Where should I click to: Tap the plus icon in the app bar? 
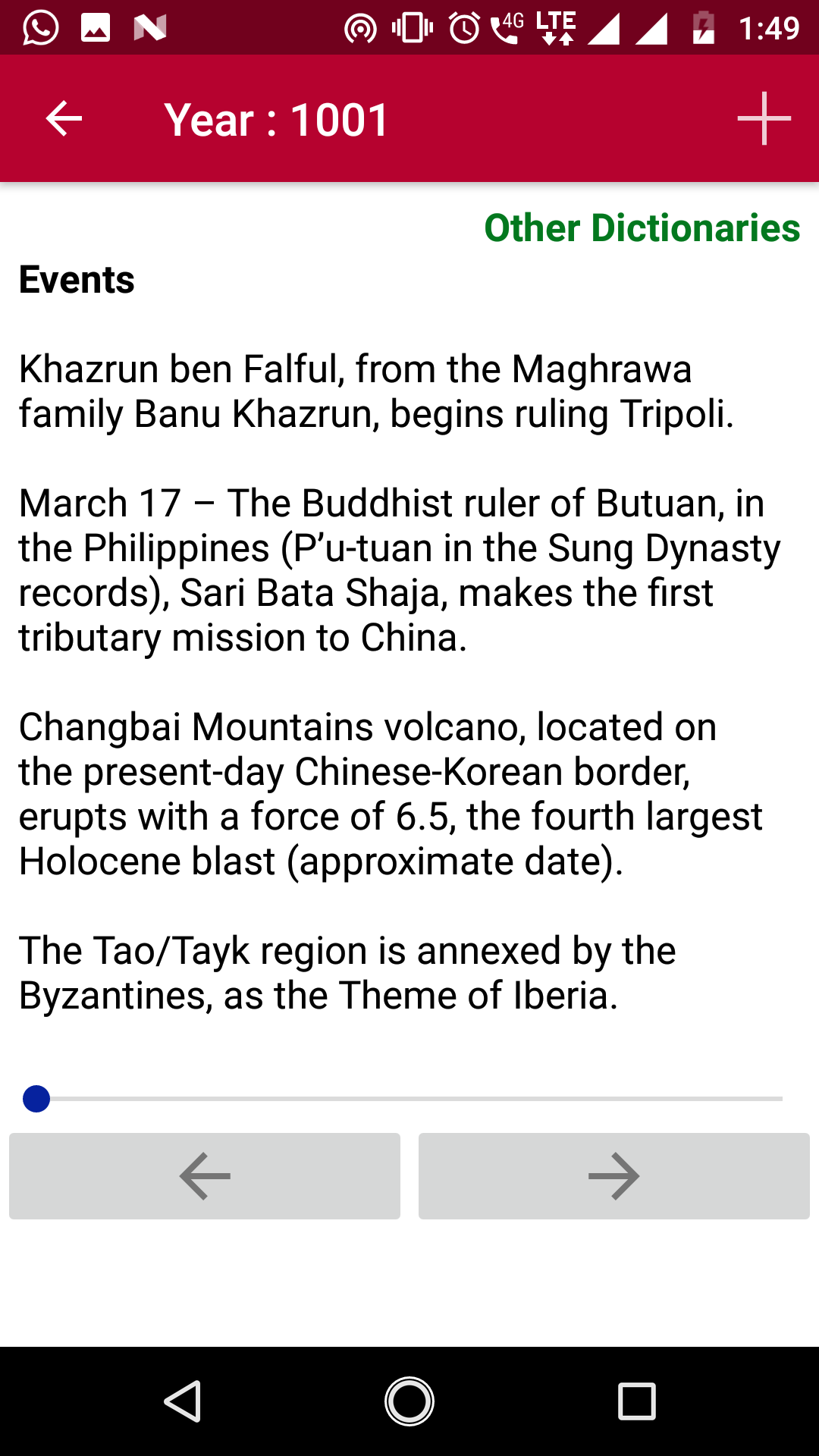pos(764,119)
